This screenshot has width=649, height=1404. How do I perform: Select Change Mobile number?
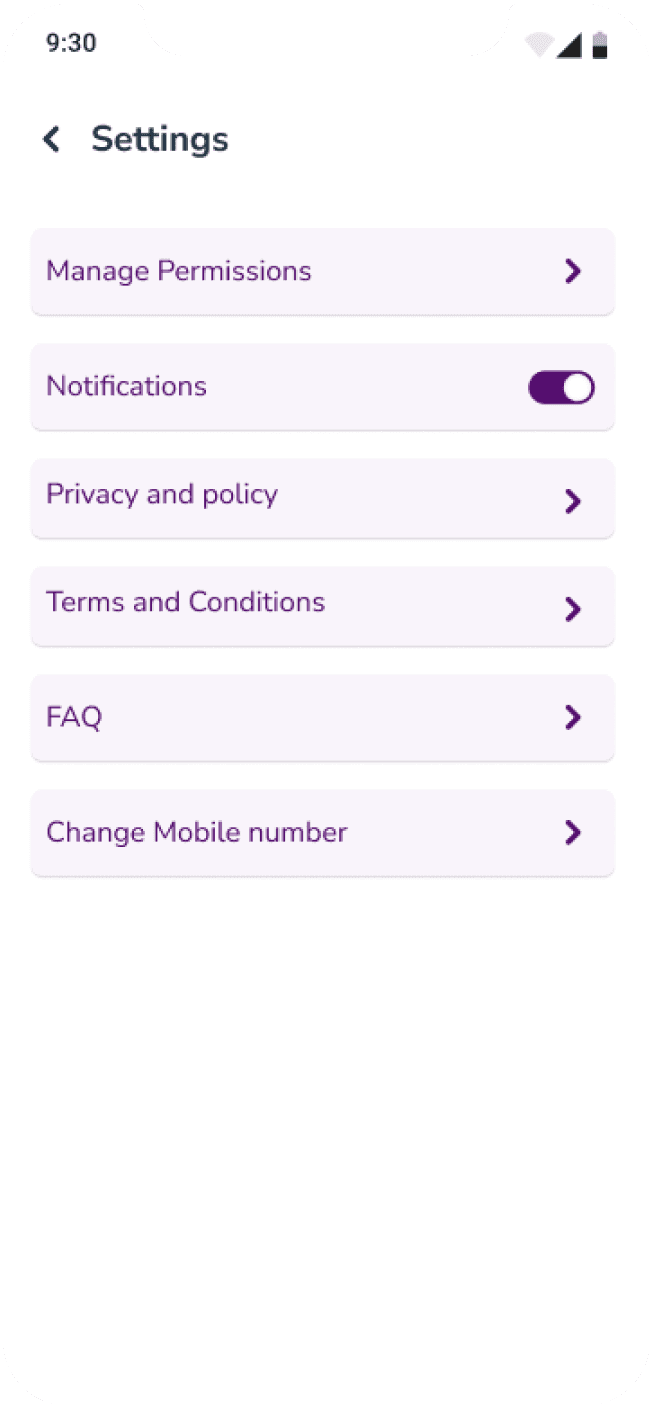(322, 833)
